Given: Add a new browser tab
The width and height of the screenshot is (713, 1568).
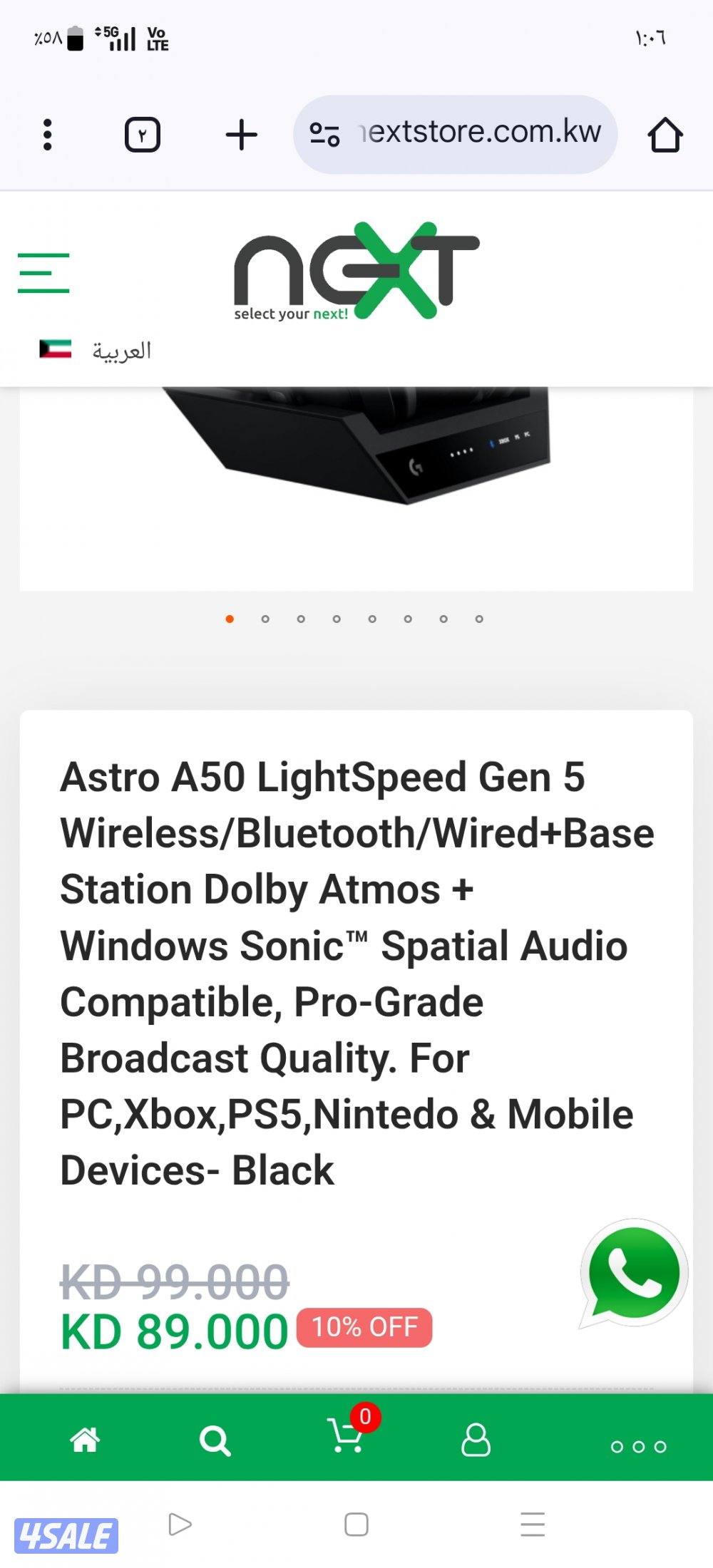Looking at the screenshot, I should (x=241, y=135).
